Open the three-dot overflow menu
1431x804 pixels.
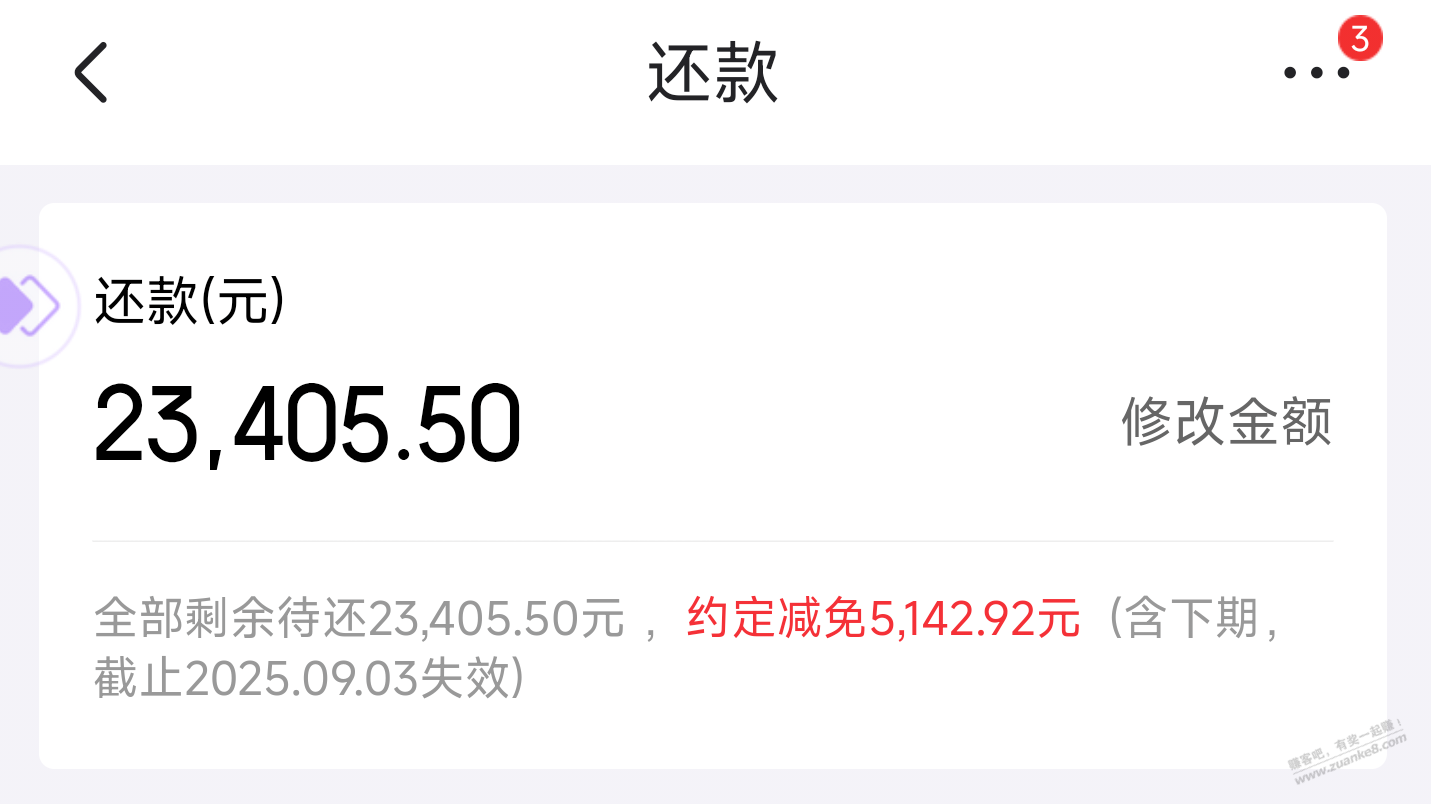(1316, 73)
